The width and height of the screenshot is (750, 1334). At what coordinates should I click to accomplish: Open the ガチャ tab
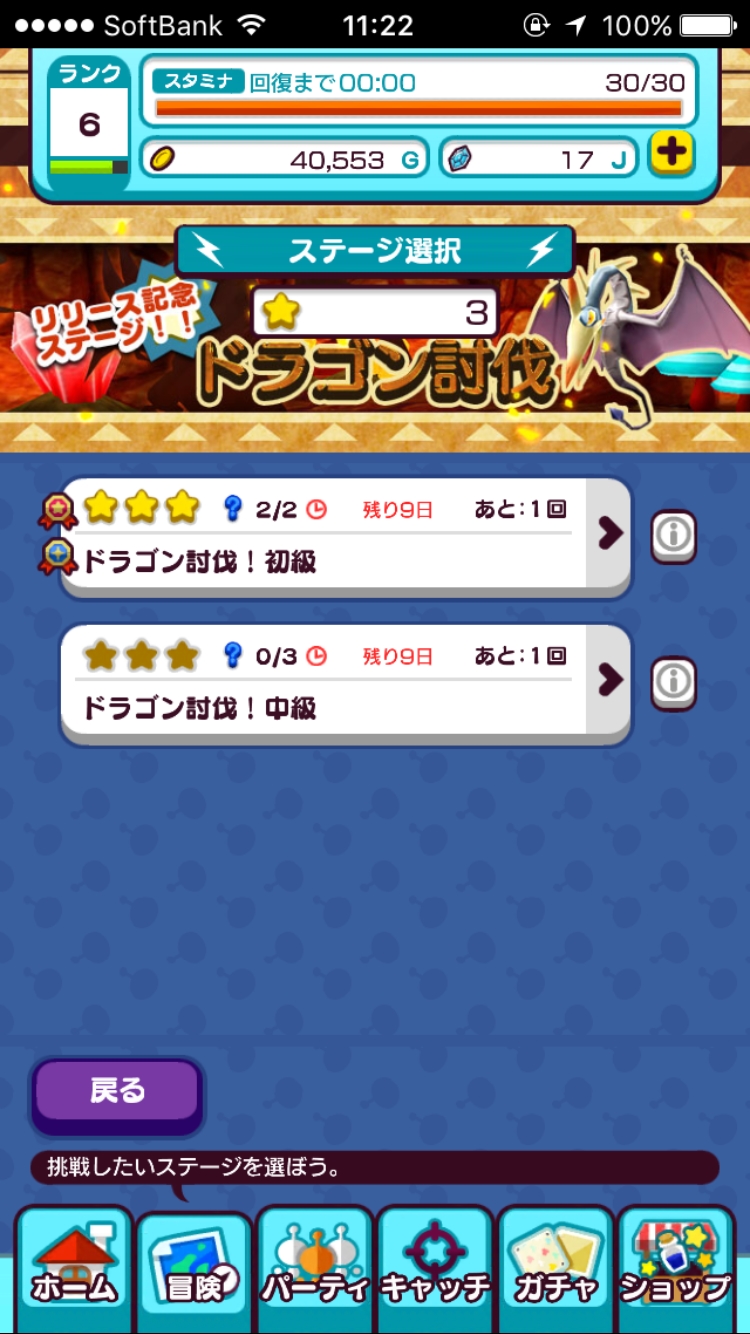(x=556, y=1268)
